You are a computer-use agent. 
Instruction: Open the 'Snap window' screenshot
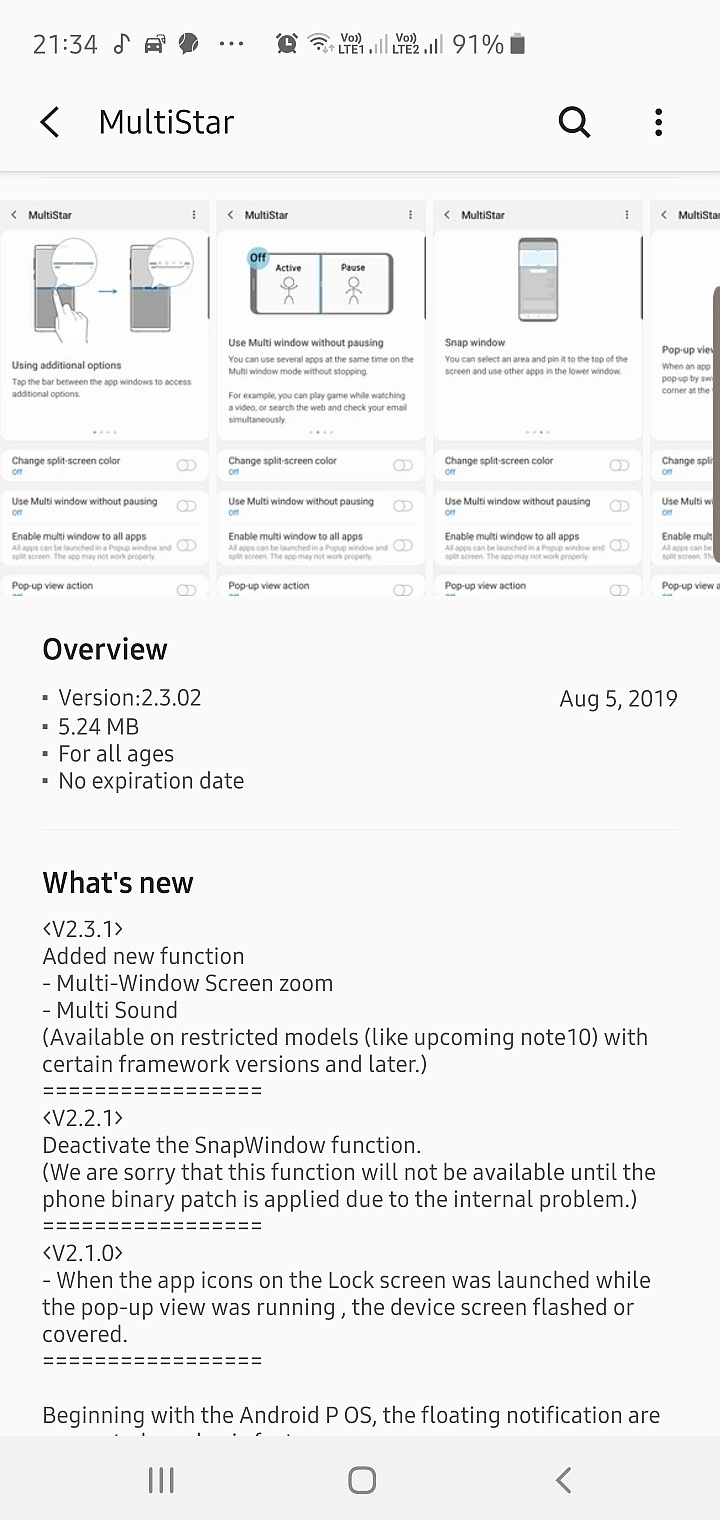(538, 398)
